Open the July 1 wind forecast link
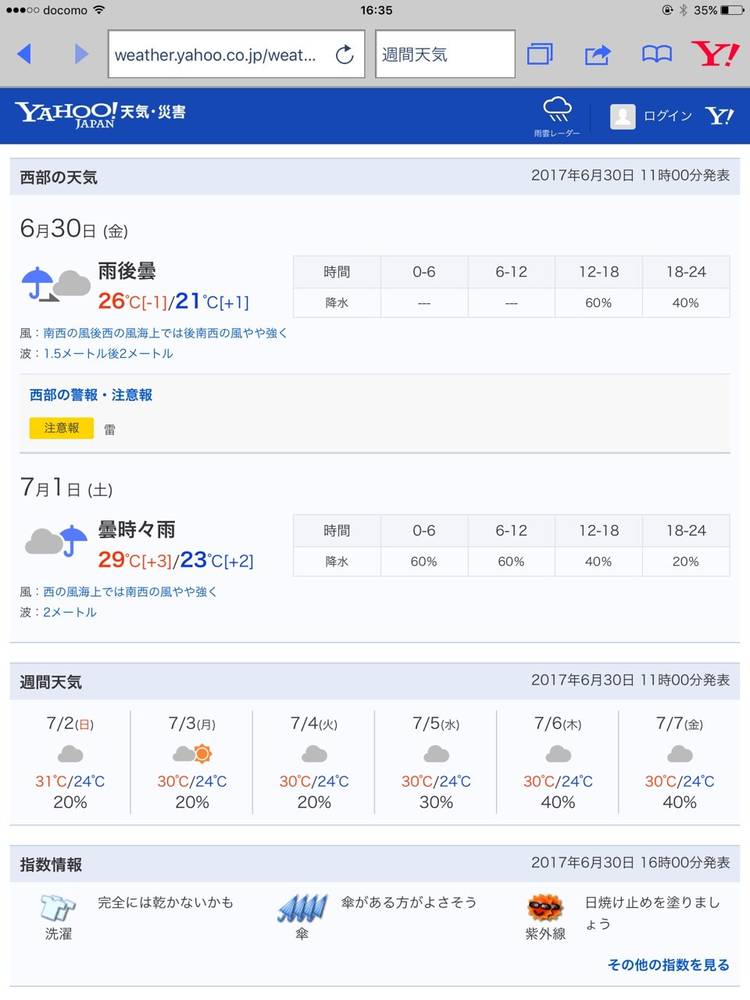The height and width of the screenshot is (1000, 750). pyautogui.click(x=130, y=591)
